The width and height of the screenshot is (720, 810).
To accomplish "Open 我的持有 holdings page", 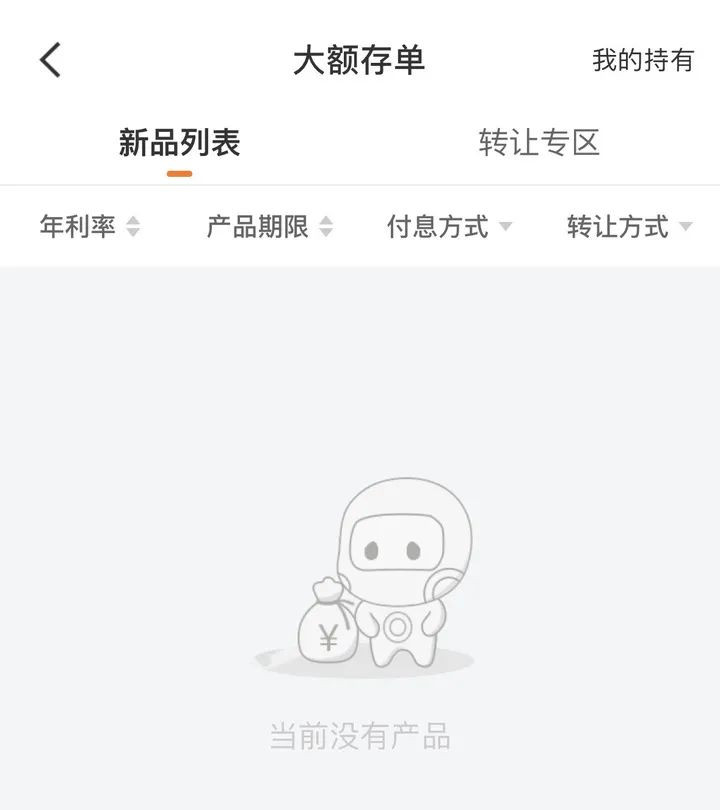I will pyautogui.click(x=643, y=60).
